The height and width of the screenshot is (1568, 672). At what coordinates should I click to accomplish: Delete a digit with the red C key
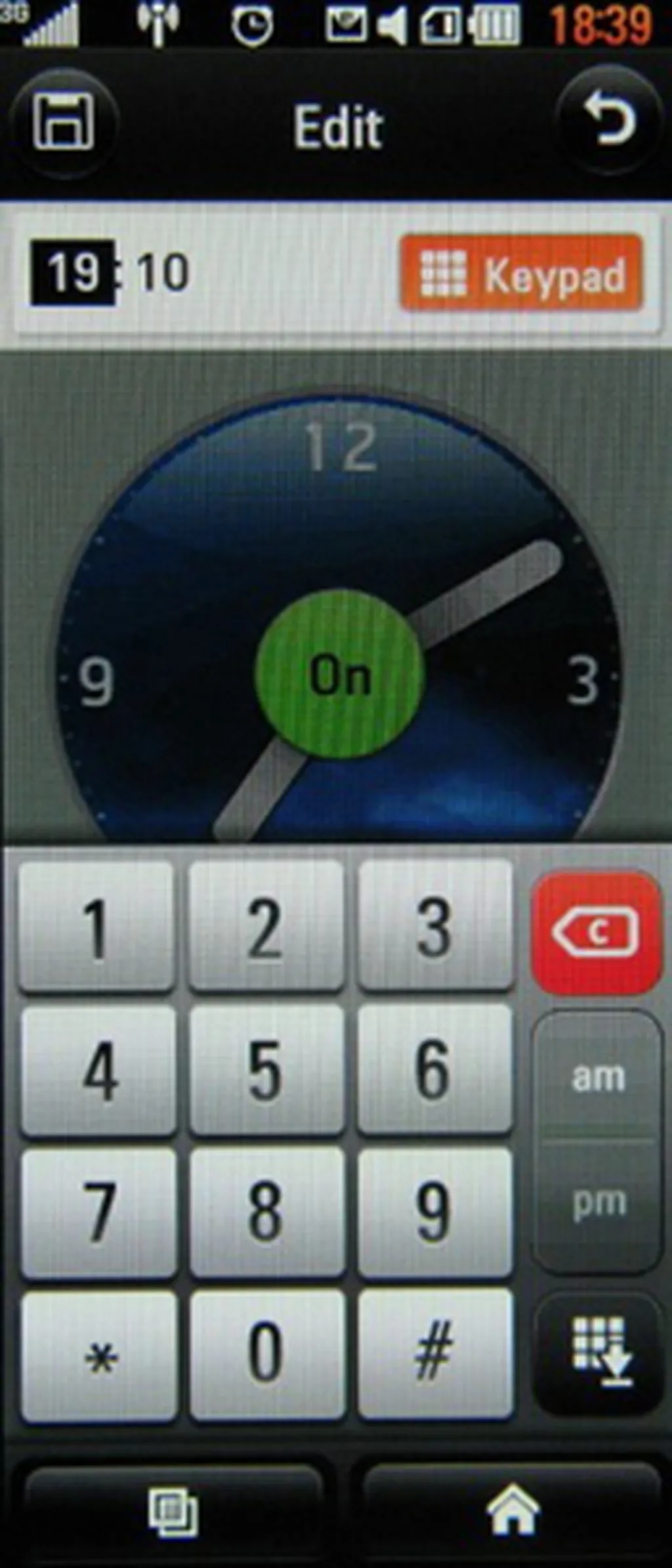[x=597, y=932]
